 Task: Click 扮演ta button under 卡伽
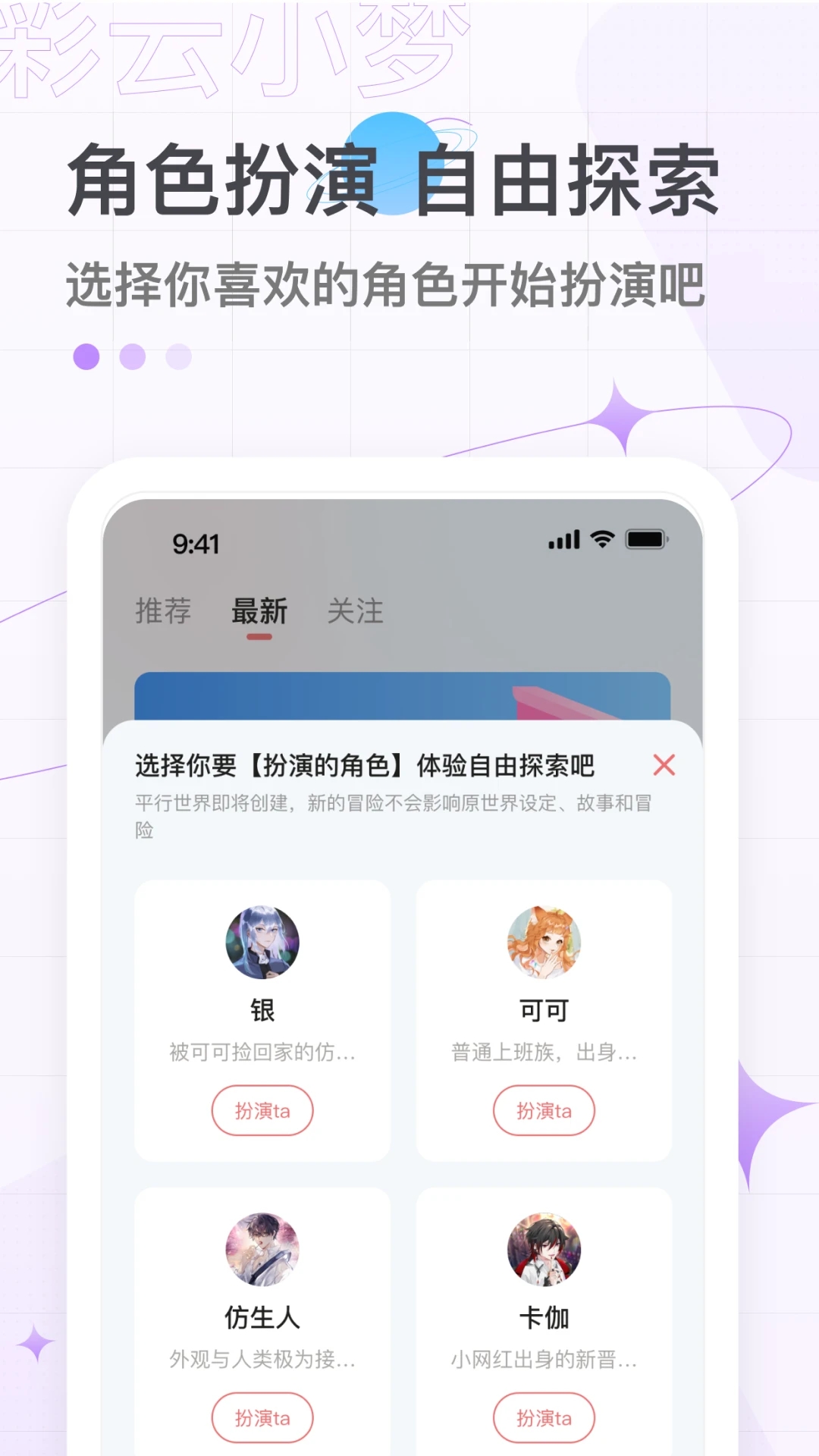(x=544, y=1417)
